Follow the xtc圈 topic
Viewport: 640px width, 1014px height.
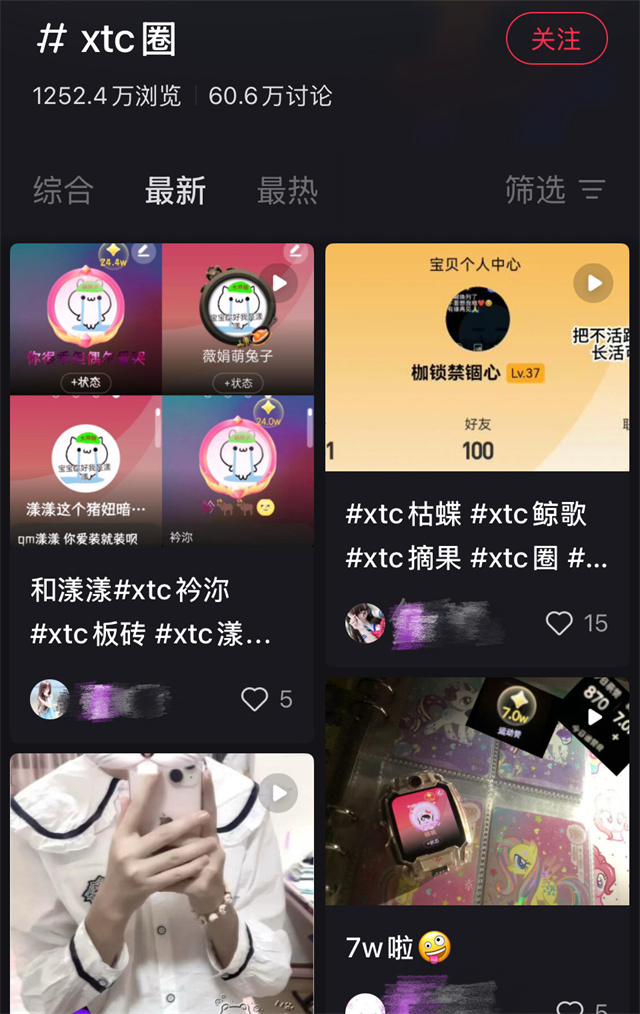pos(556,39)
